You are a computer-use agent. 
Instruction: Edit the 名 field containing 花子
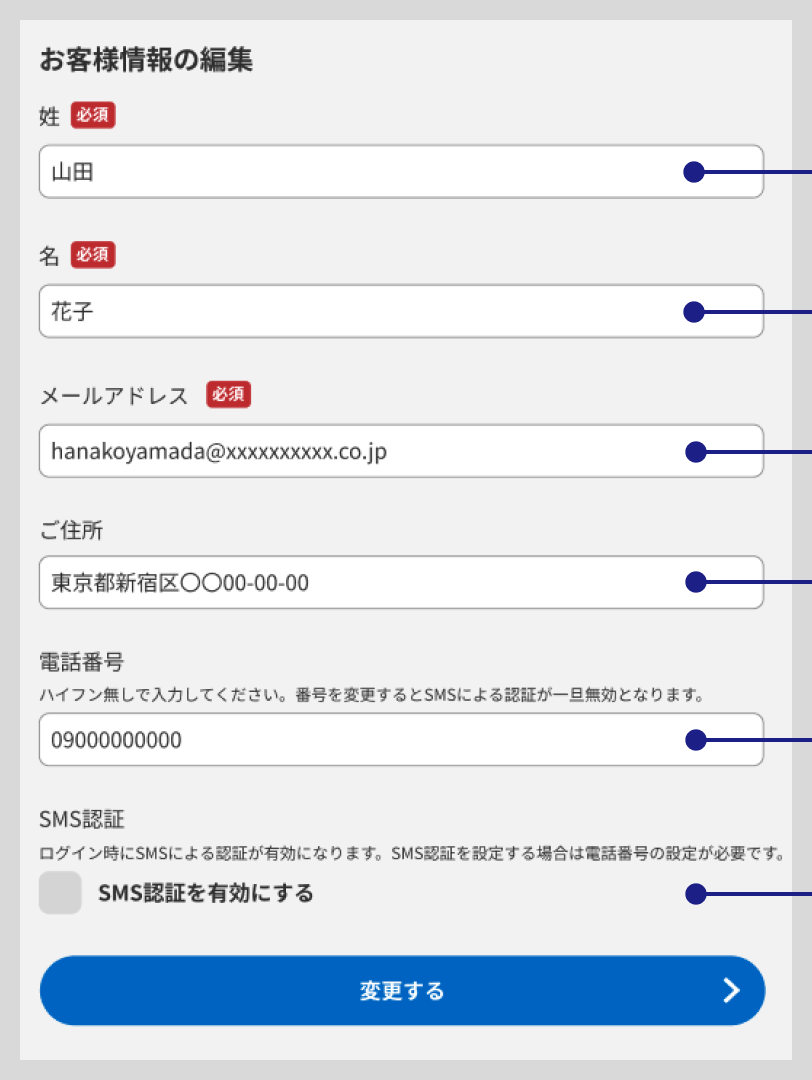point(360,312)
